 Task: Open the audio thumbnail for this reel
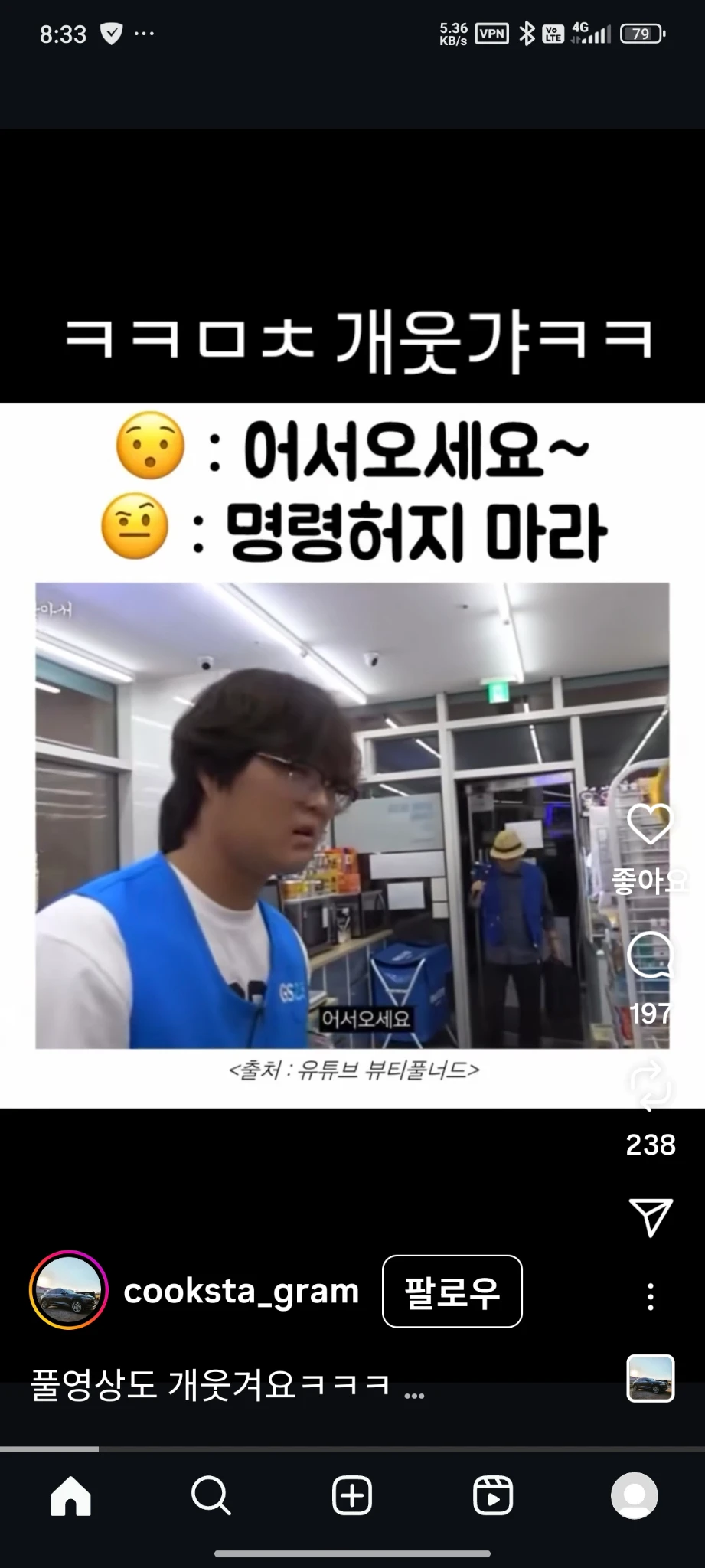coord(651,1378)
